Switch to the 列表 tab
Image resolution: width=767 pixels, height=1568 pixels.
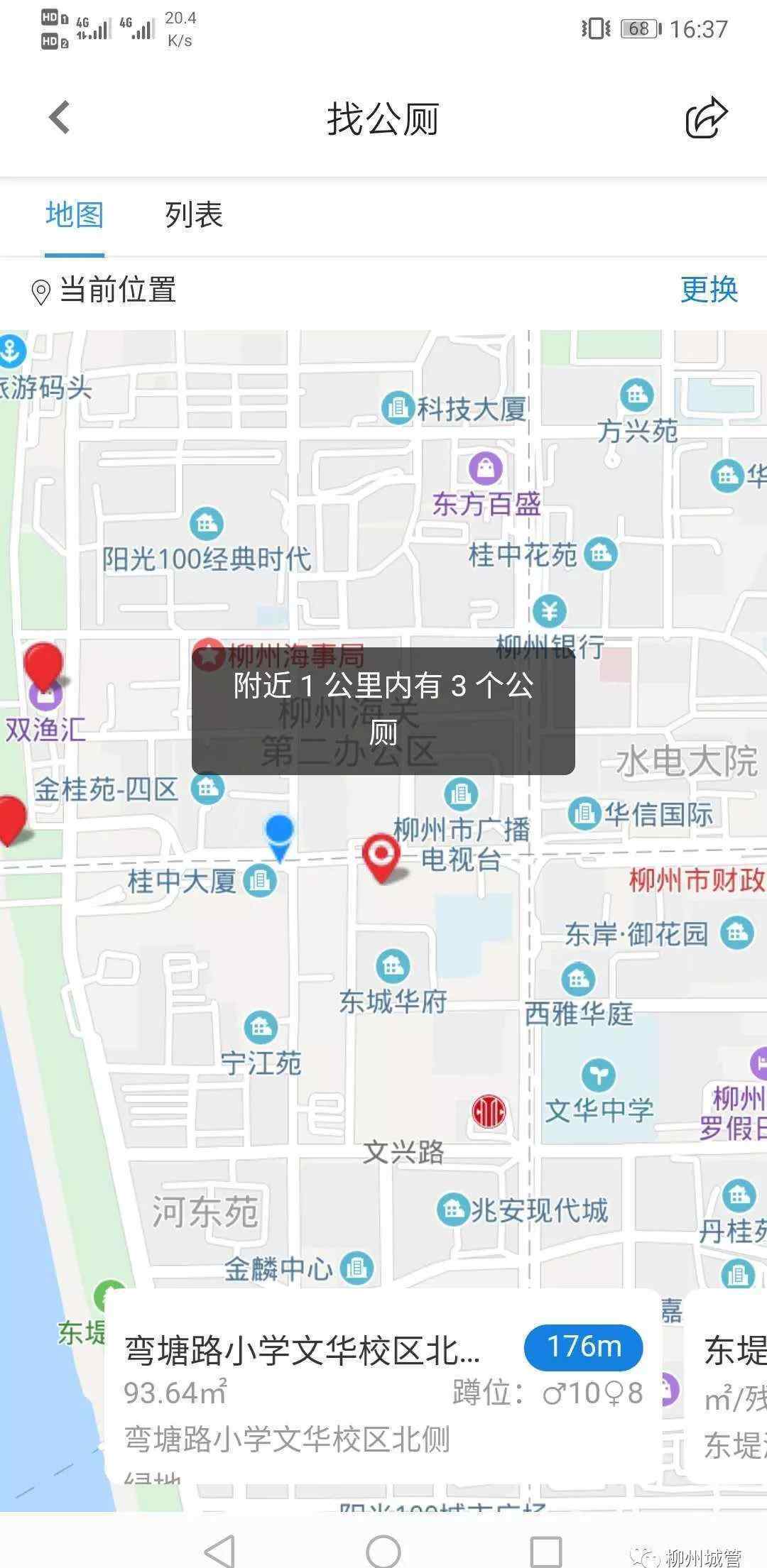click(x=194, y=215)
